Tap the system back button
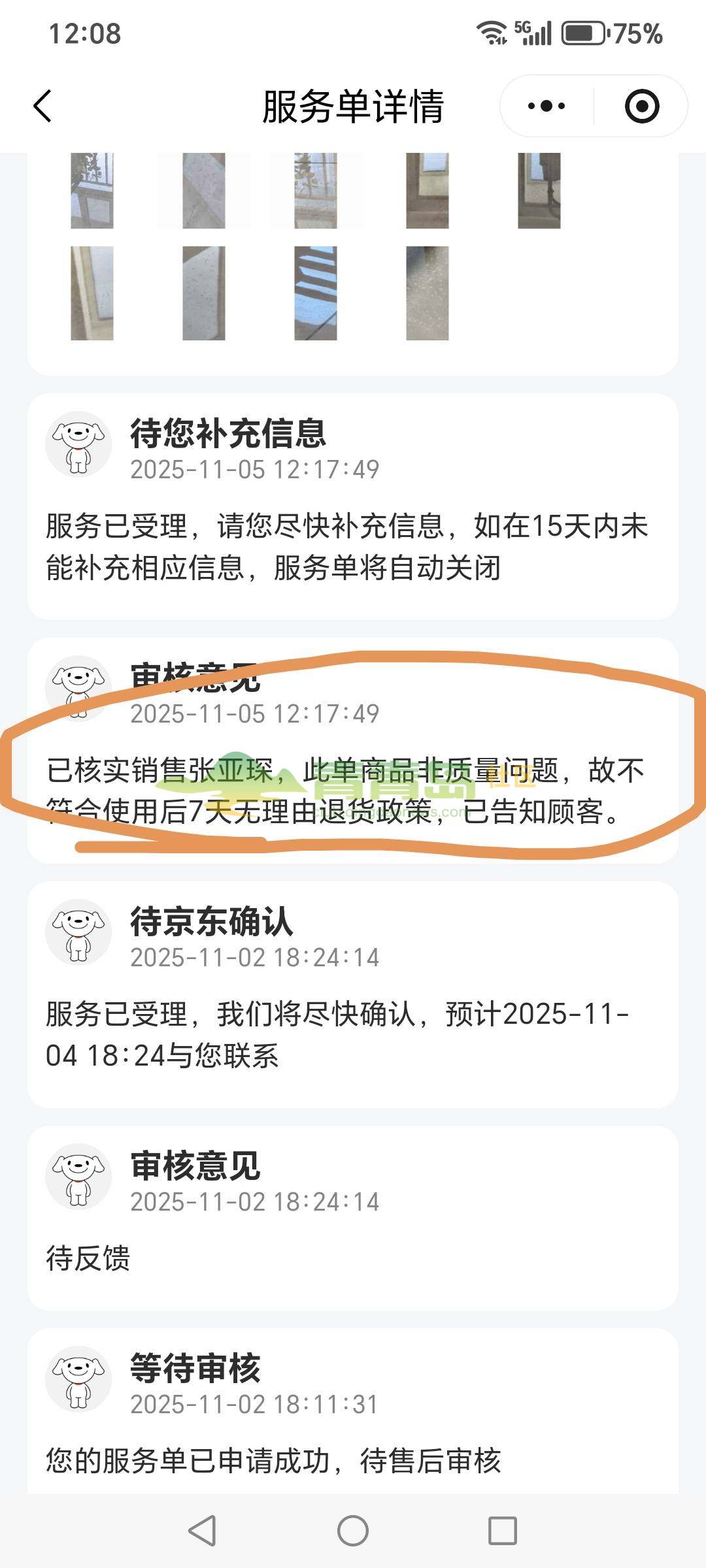706x1568 pixels. (202, 1531)
